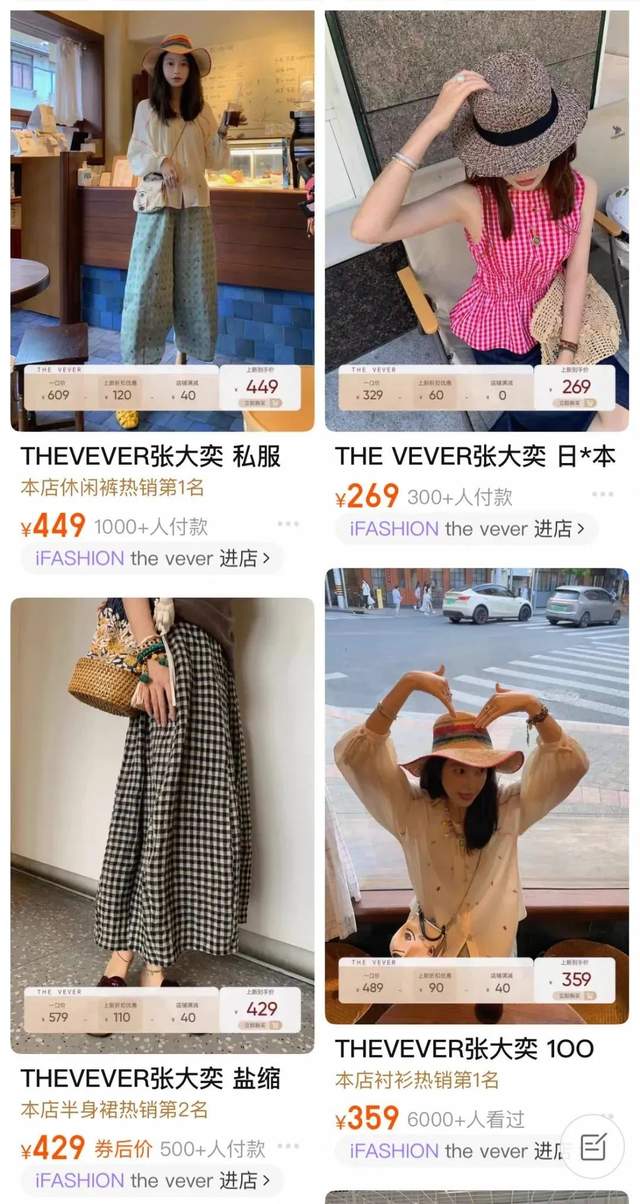The height and width of the screenshot is (1204, 640).
Task: Visit the vever store under the ¥269 item
Action: pyautogui.click(x=466, y=528)
